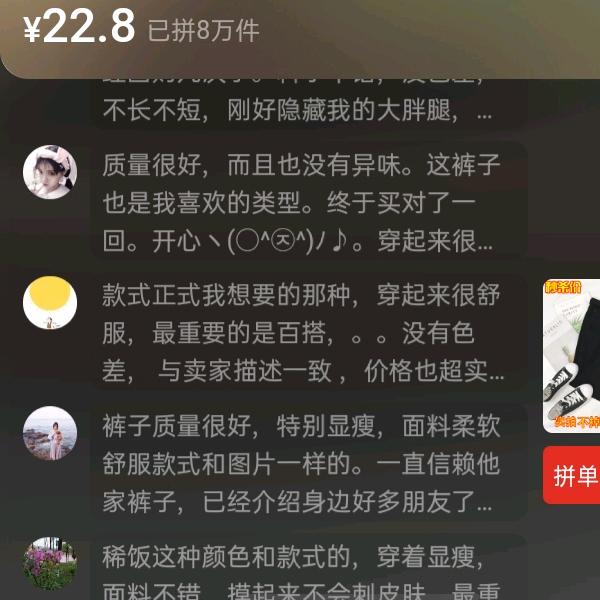Open the review starting with 款式正式我想要的那种
This screenshot has width=600, height=600.
point(303,333)
